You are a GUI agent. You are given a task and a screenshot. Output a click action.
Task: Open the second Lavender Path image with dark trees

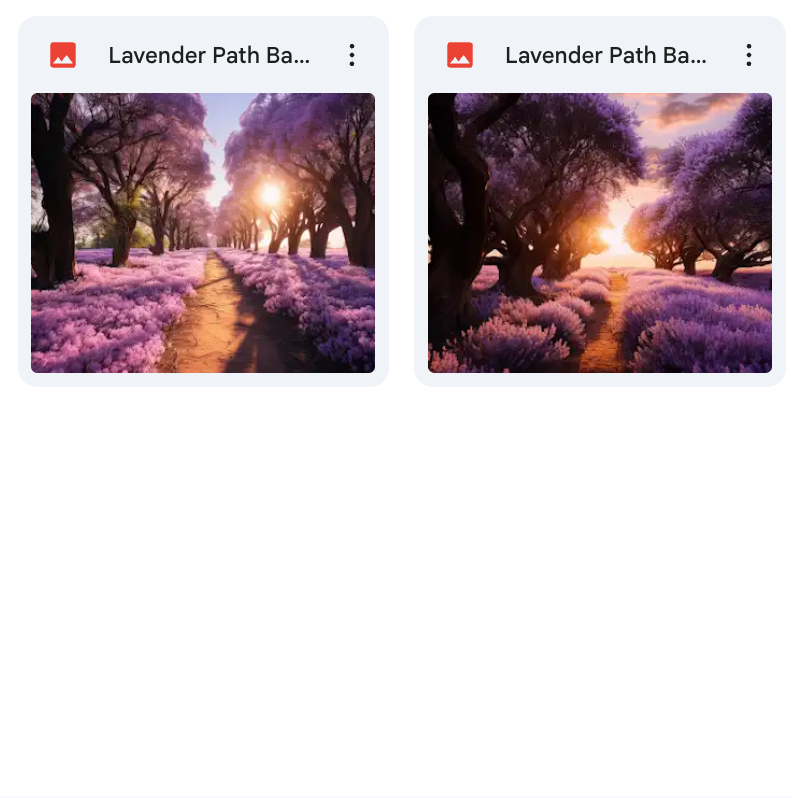tap(599, 233)
